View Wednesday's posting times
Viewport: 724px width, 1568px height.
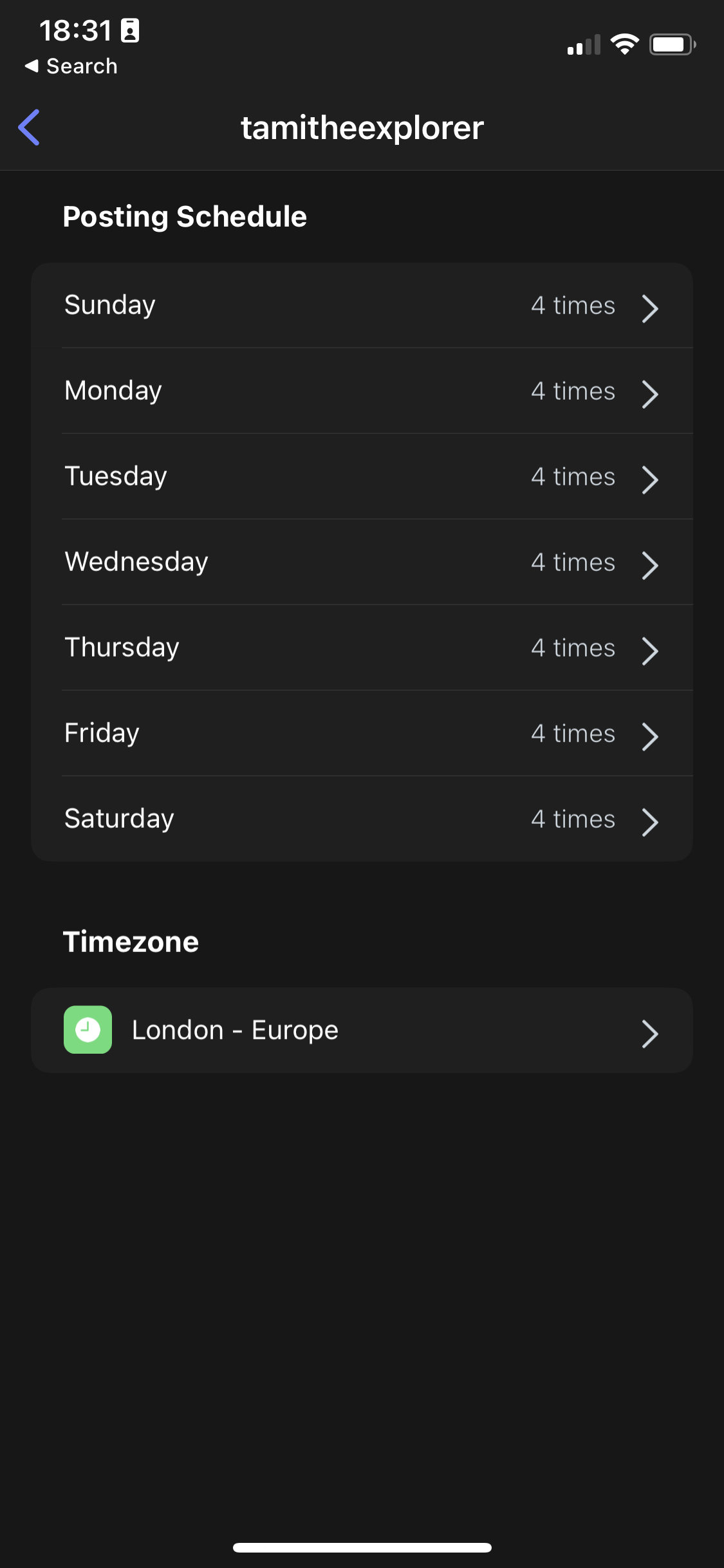tap(362, 562)
